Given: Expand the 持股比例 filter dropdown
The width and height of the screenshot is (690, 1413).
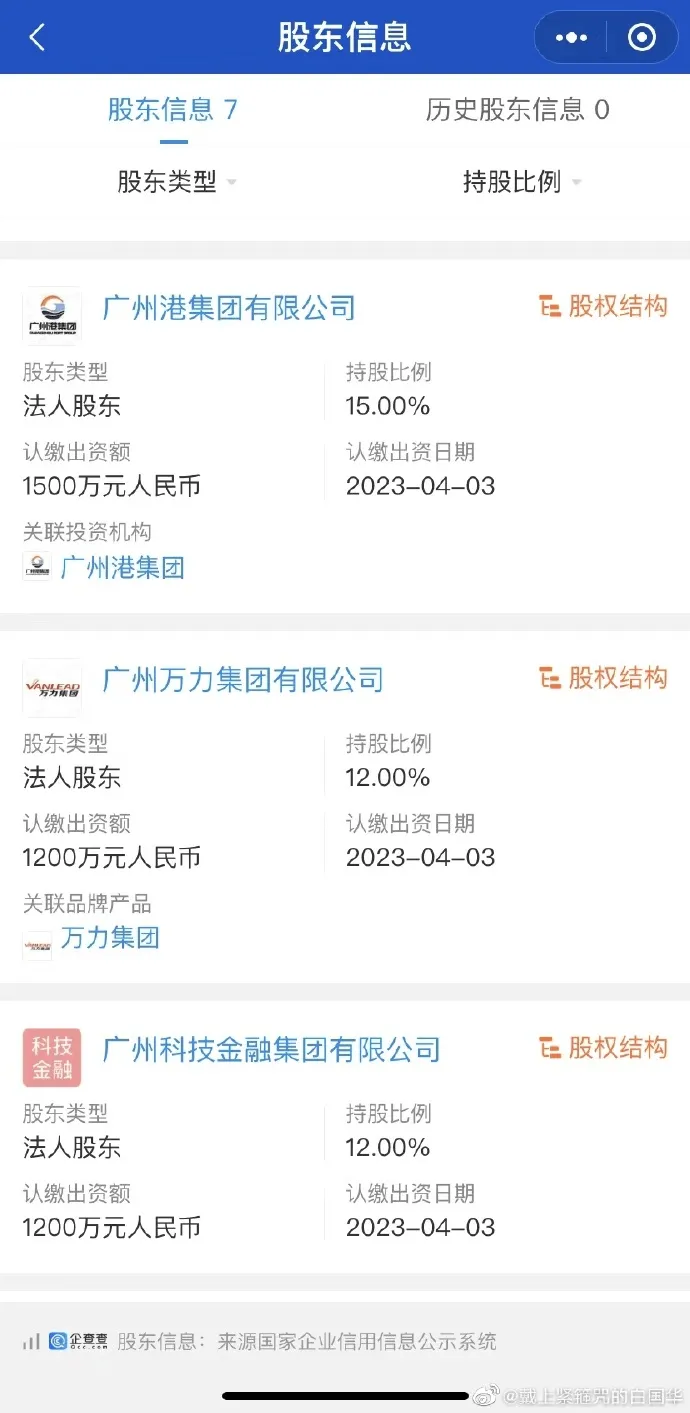Looking at the screenshot, I should pyautogui.click(x=522, y=182).
